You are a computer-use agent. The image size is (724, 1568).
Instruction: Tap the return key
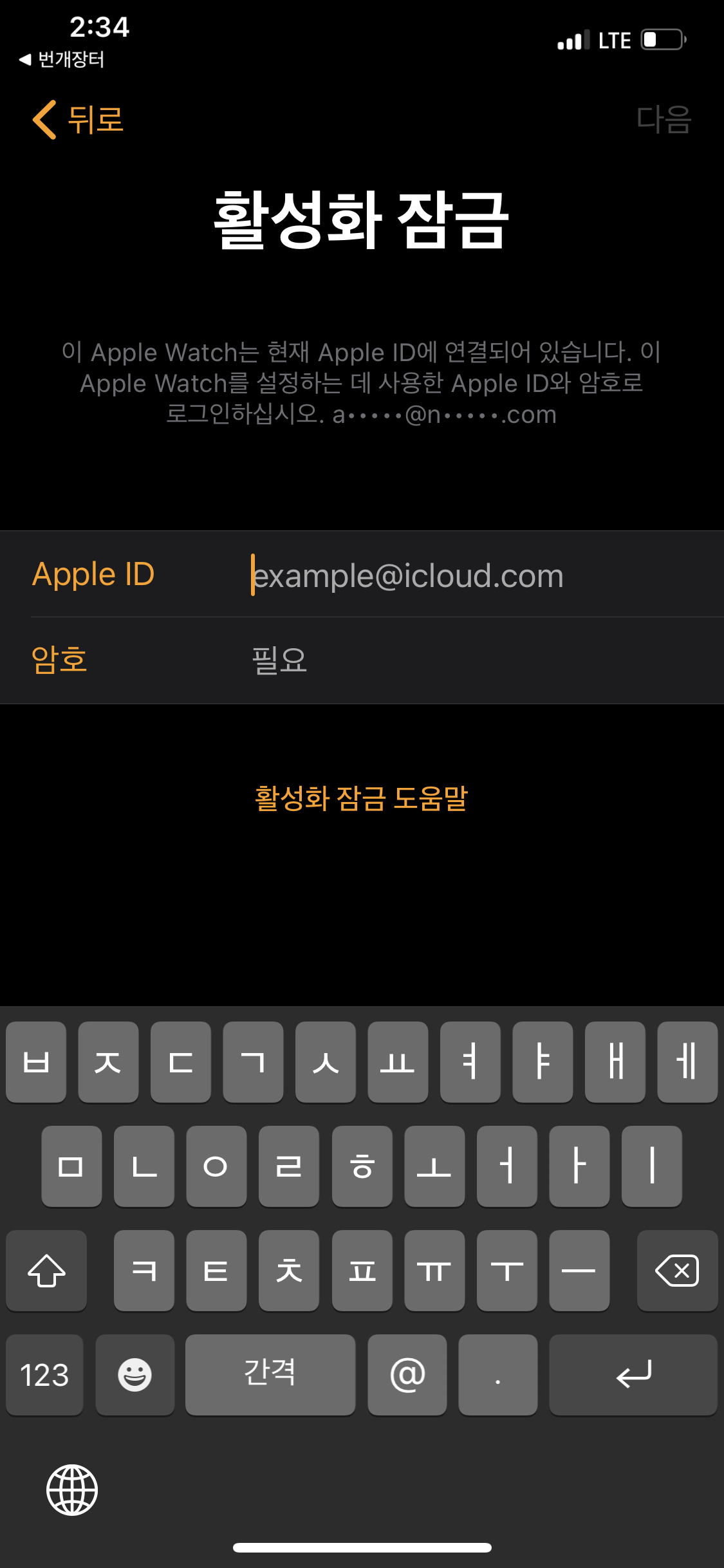pyautogui.click(x=633, y=1374)
